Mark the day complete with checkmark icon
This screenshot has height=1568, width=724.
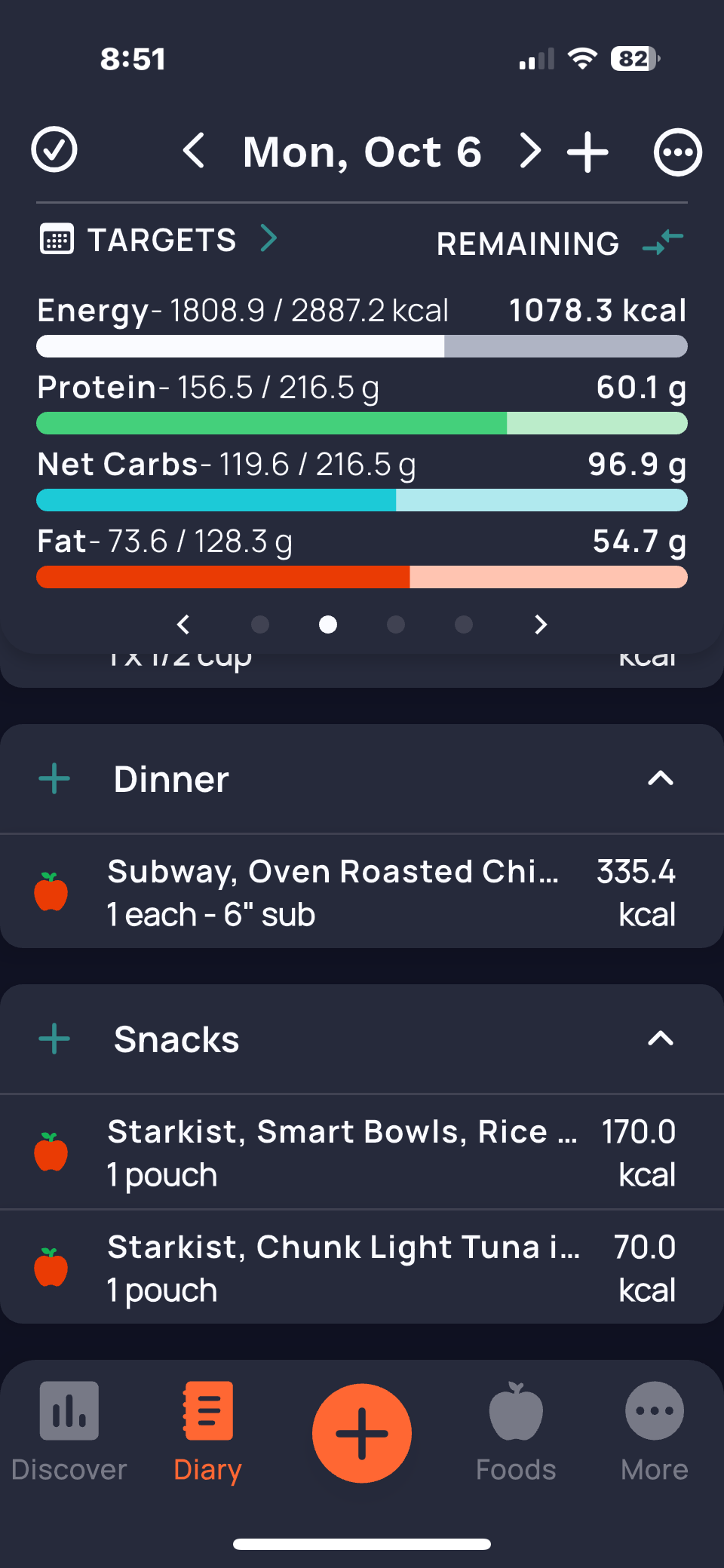[x=54, y=150]
